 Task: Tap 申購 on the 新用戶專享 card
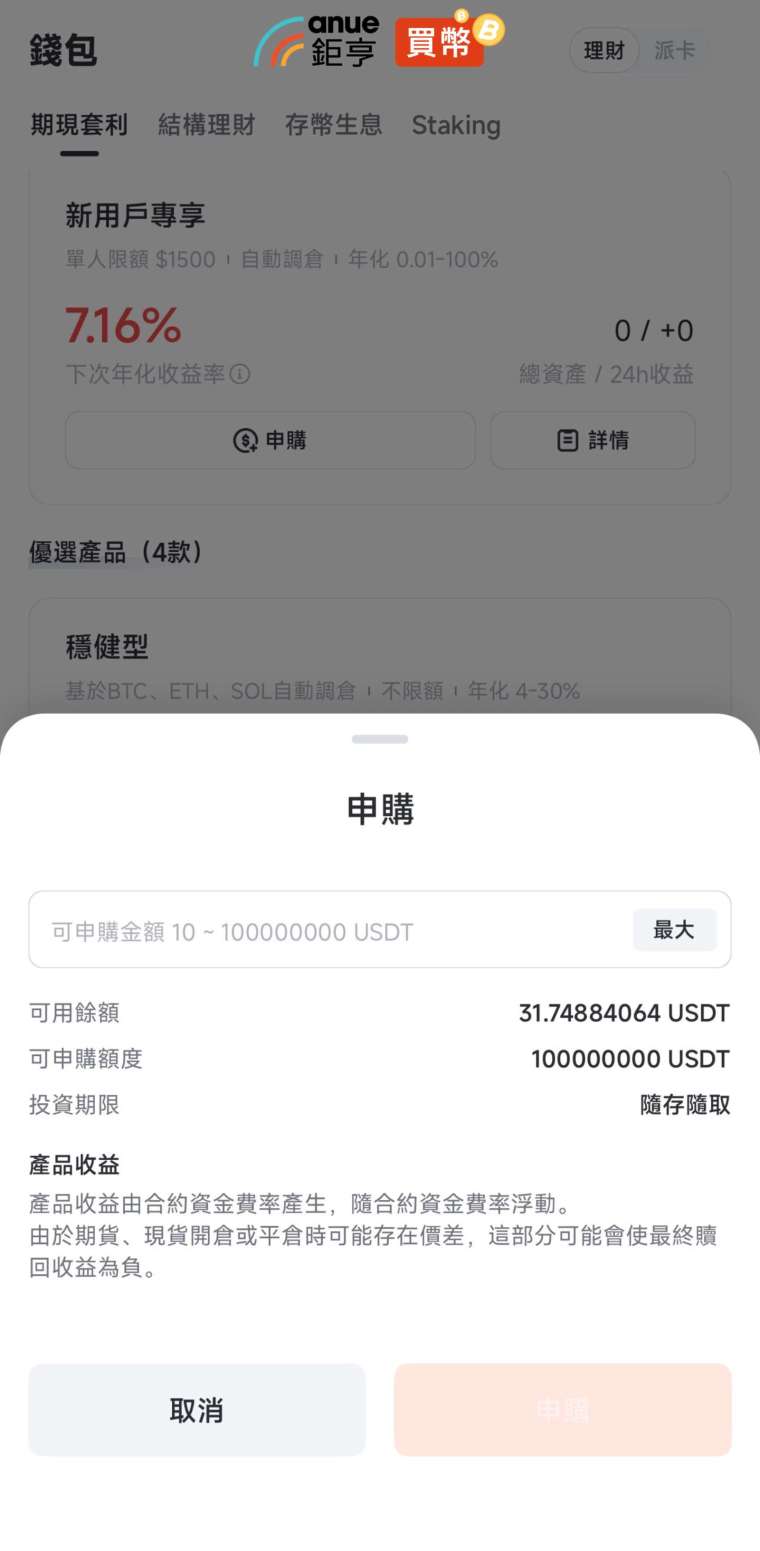270,440
